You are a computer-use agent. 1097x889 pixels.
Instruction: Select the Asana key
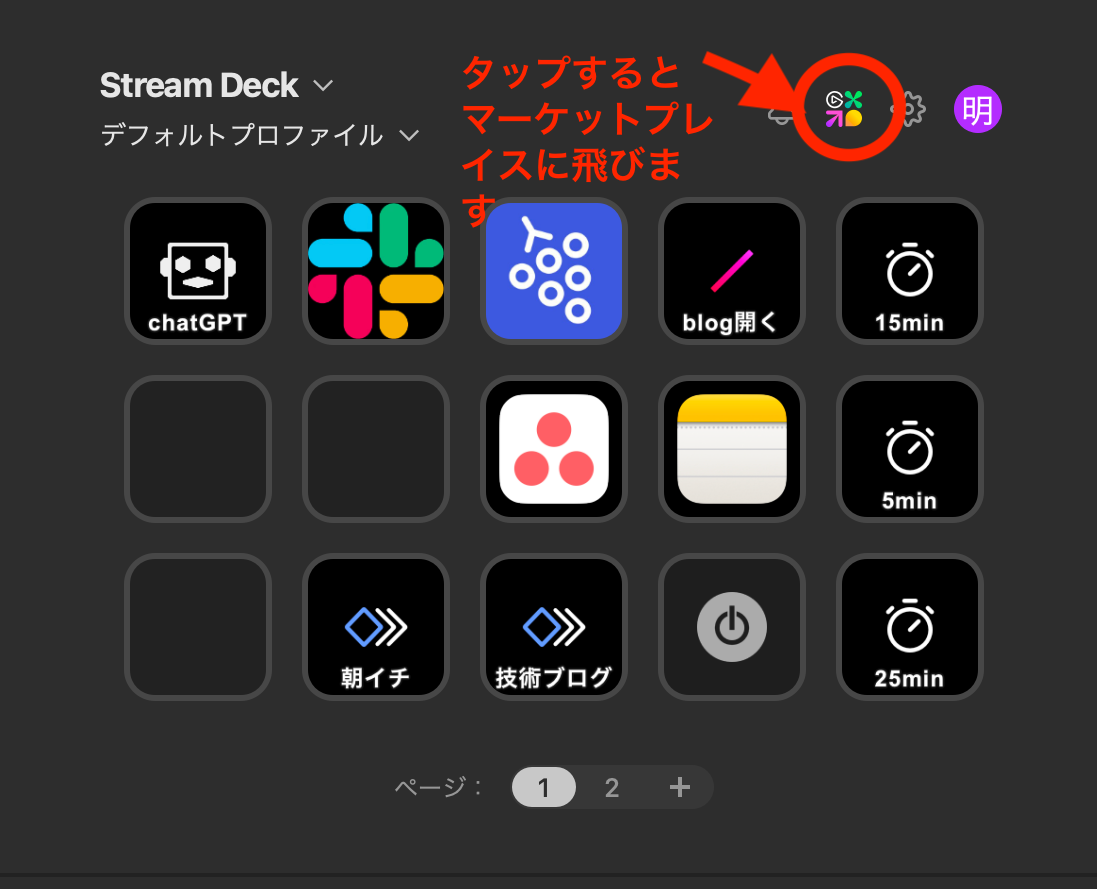click(553, 449)
